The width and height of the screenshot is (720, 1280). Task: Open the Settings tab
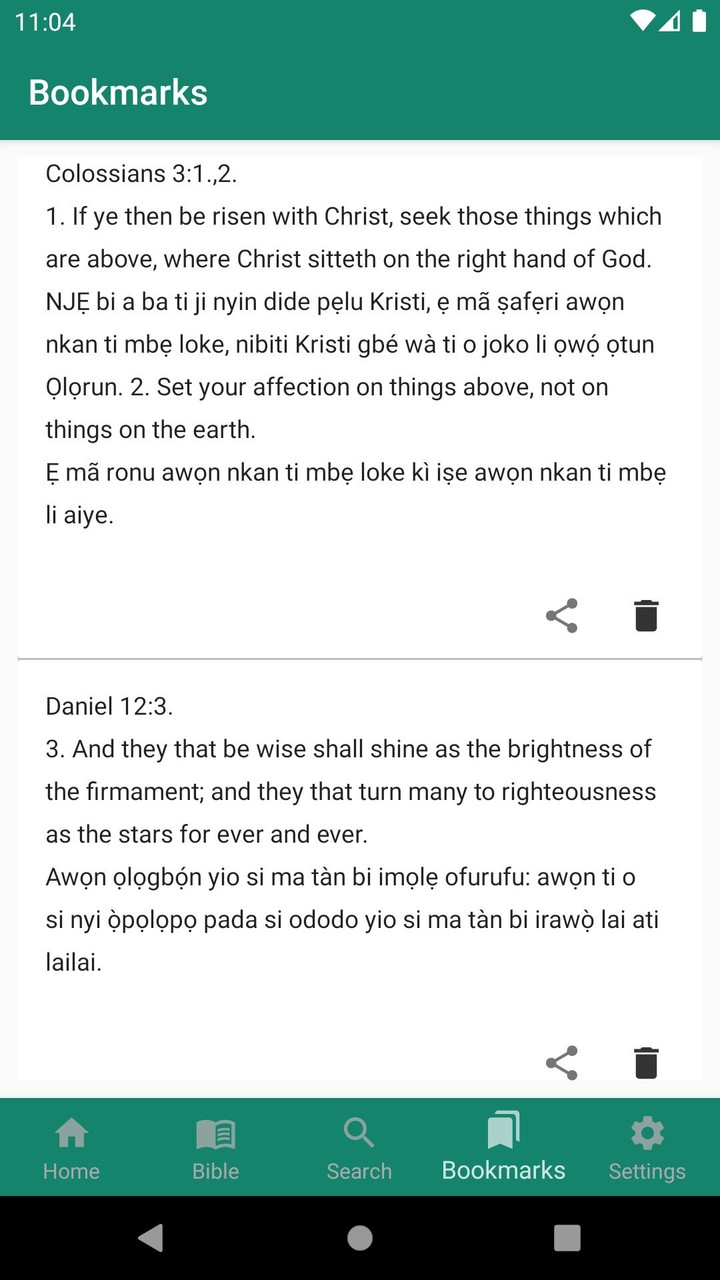[648, 1147]
